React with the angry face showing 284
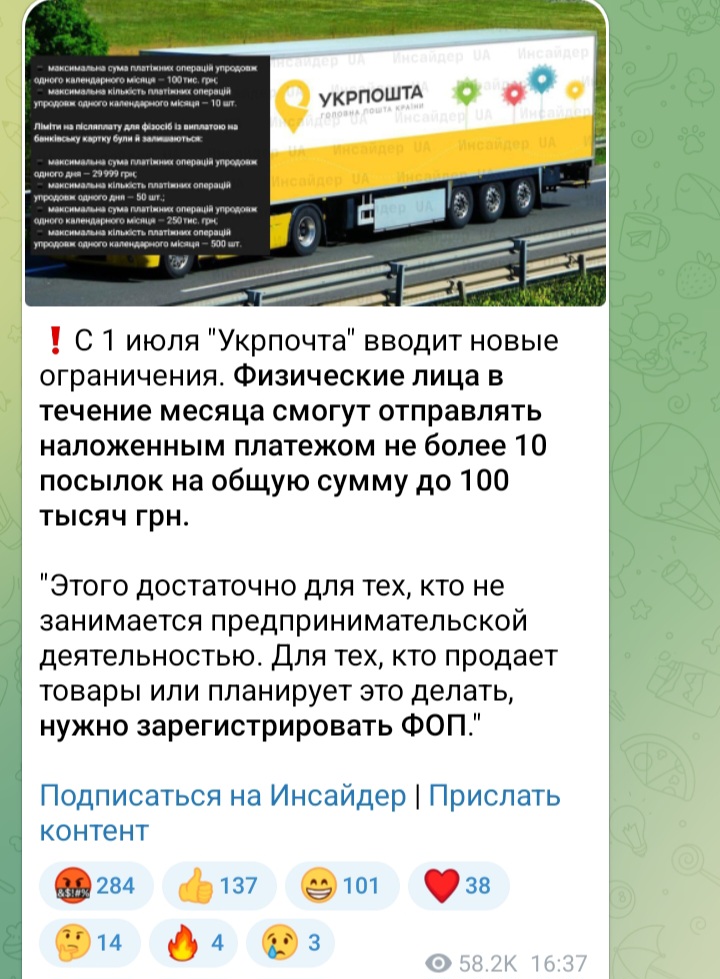 pyautogui.click(x=96, y=885)
